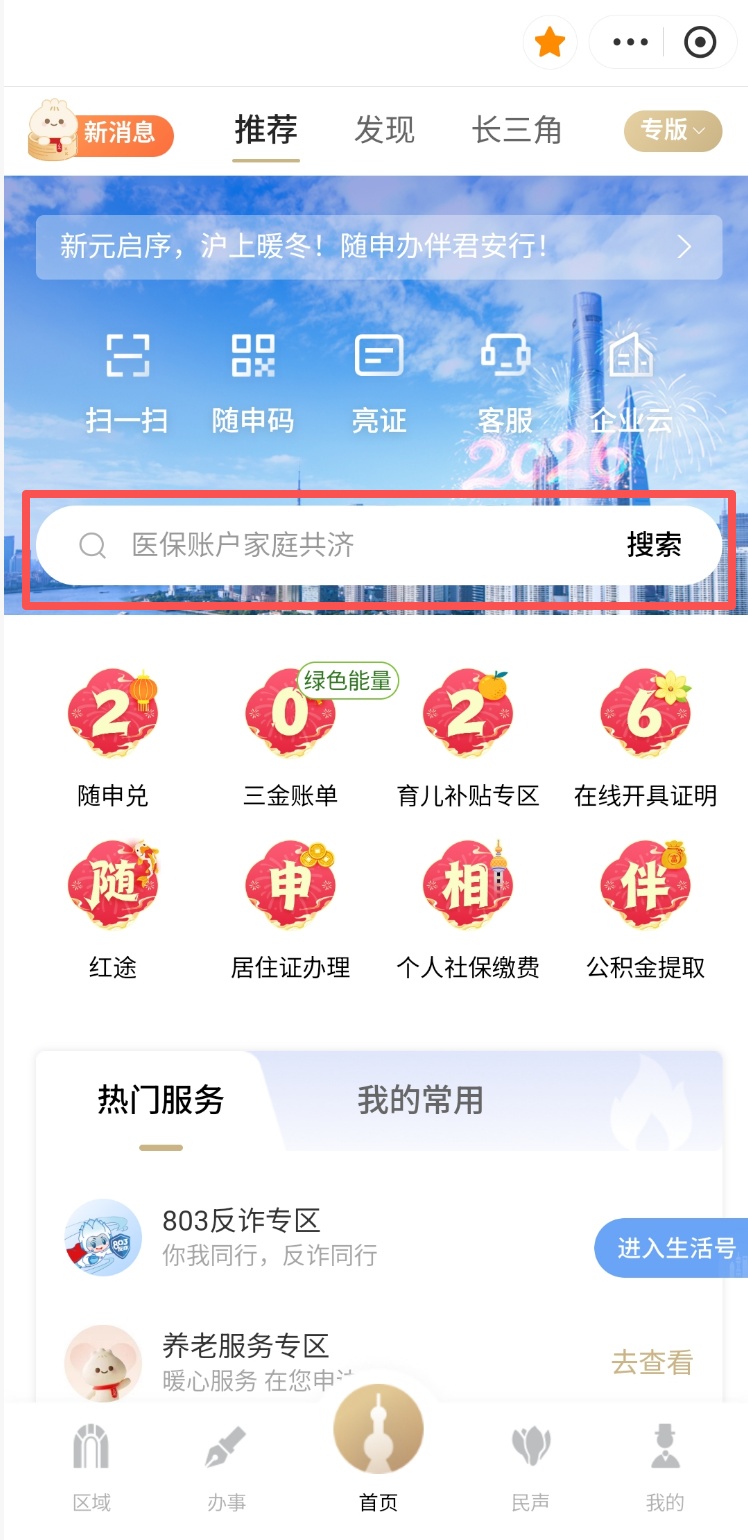The width and height of the screenshot is (748, 1540).
Task: Open the 新元启序 announcement banner
Action: (378, 247)
